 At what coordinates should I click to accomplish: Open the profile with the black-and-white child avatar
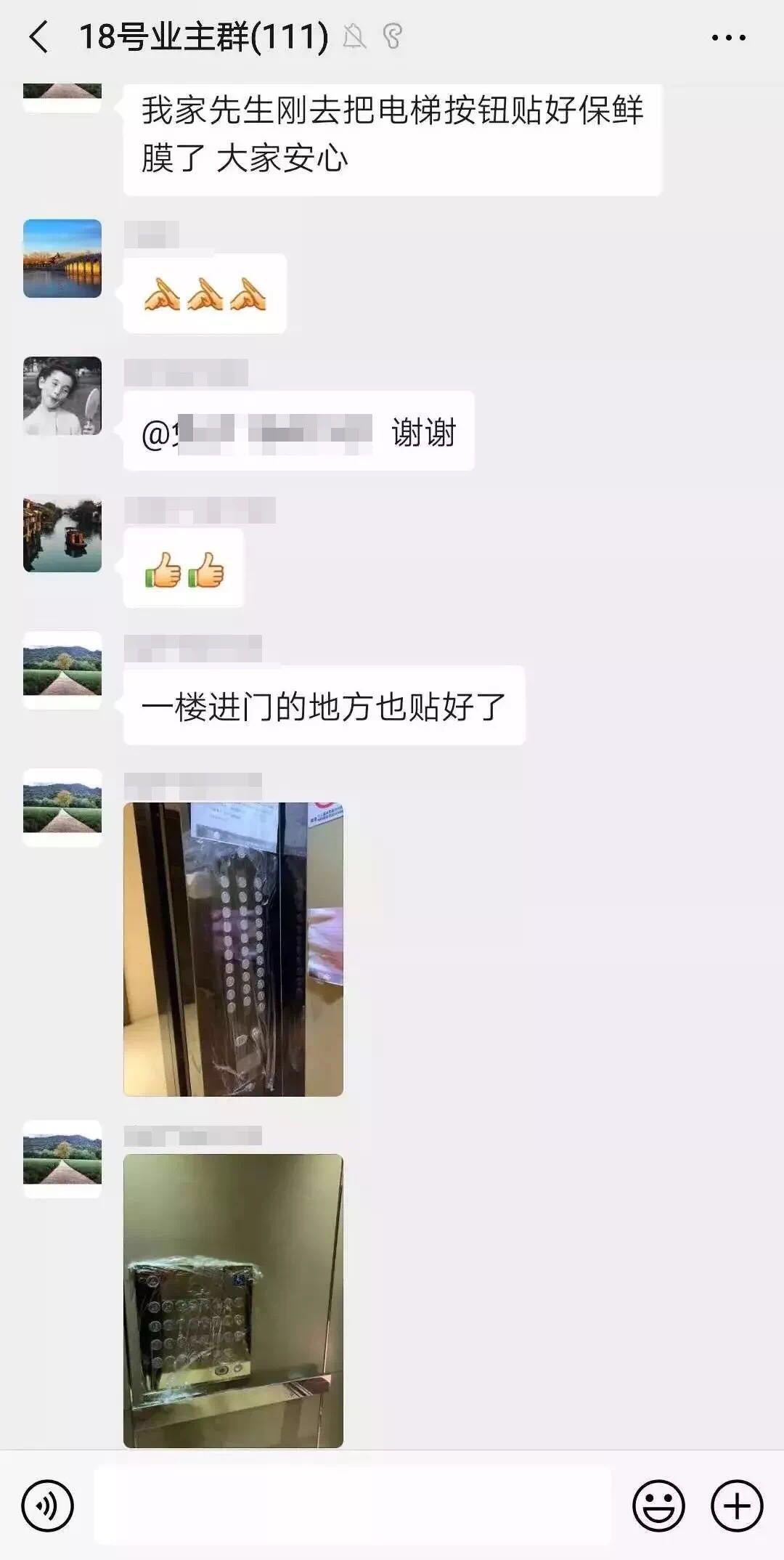point(62,396)
